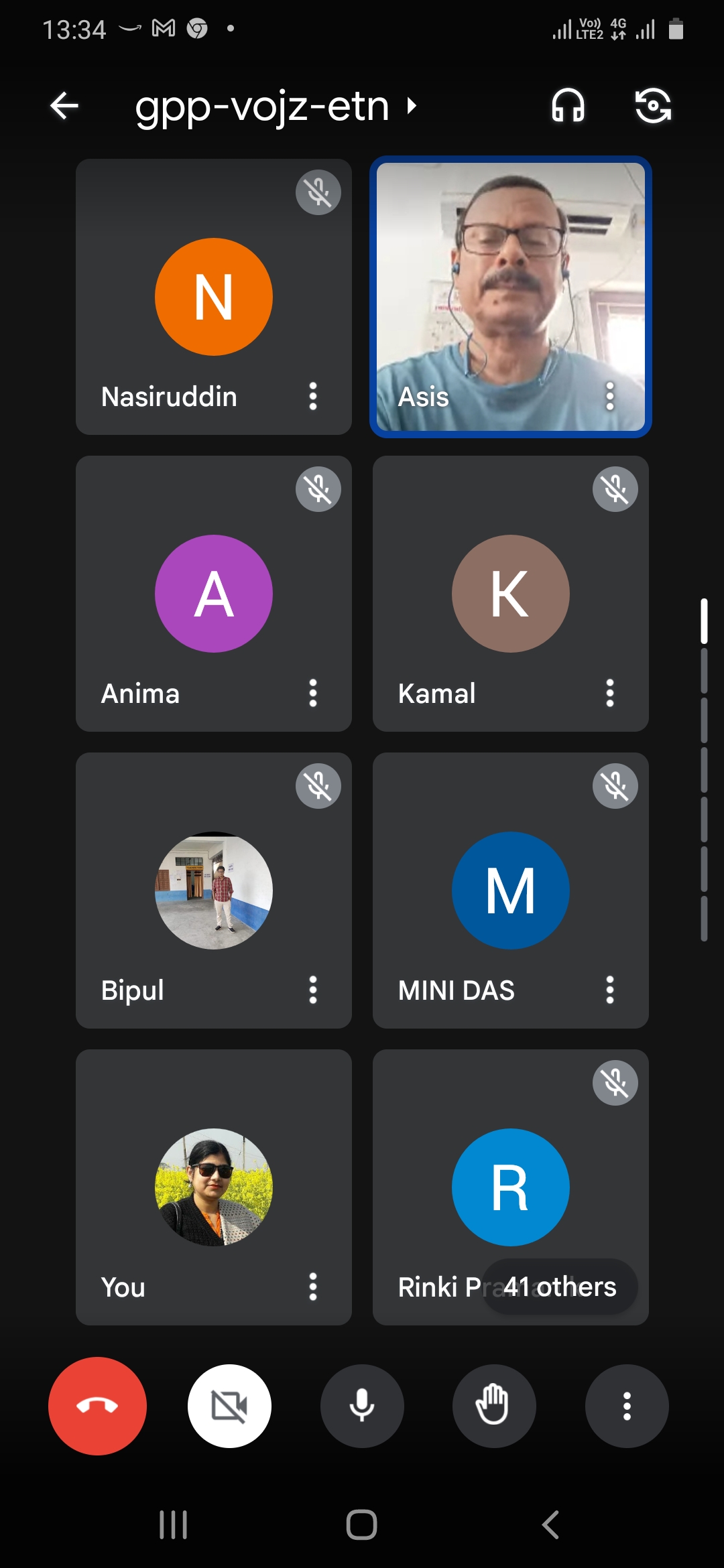Image resolution: width=724 pixels, height=1568 pixels.
Task: Open options menu on Asis's video
Action: (609, 397)
